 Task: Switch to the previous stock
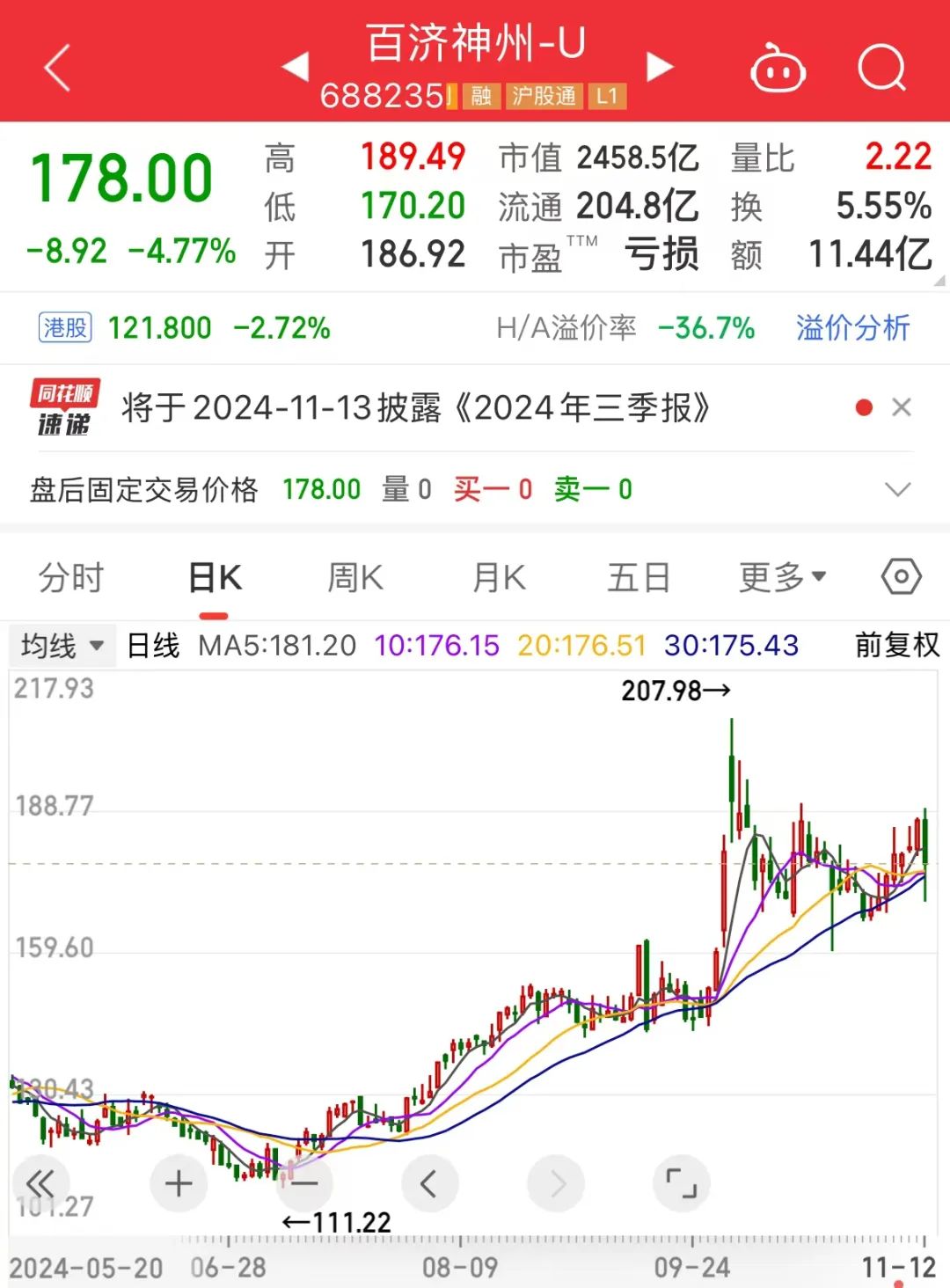point(296,66)
